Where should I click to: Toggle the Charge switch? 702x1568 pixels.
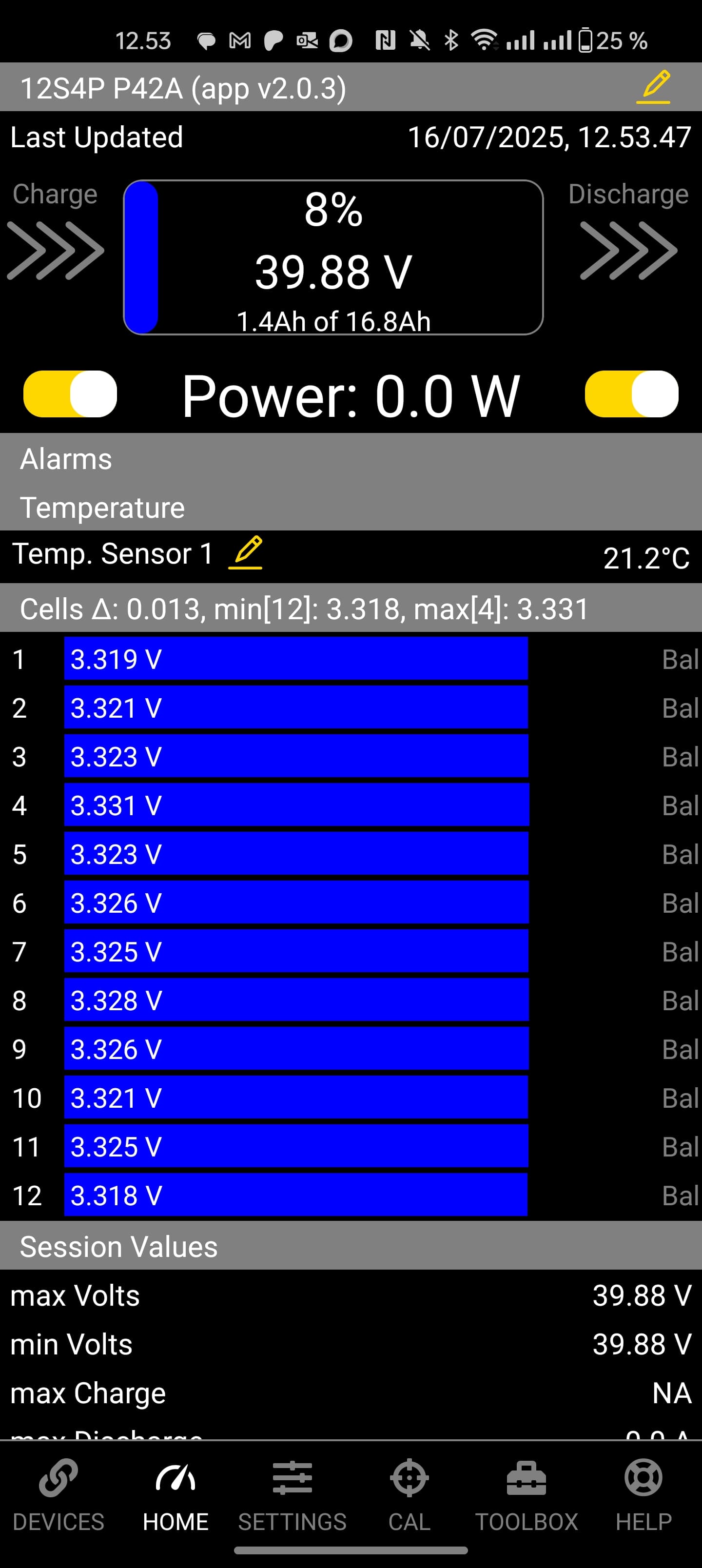(70, 394)
